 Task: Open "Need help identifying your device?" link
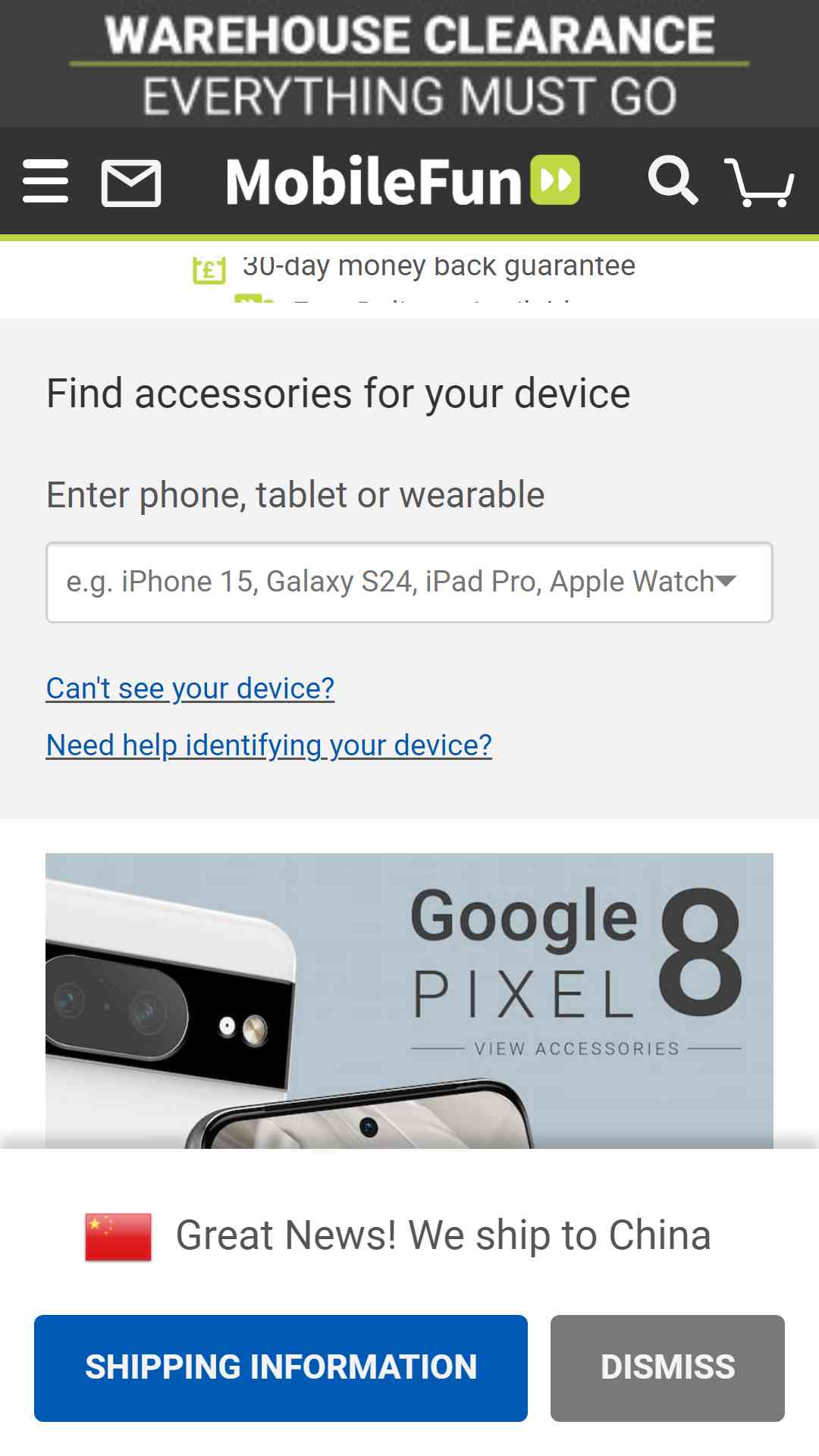click(x=269, y=745)
